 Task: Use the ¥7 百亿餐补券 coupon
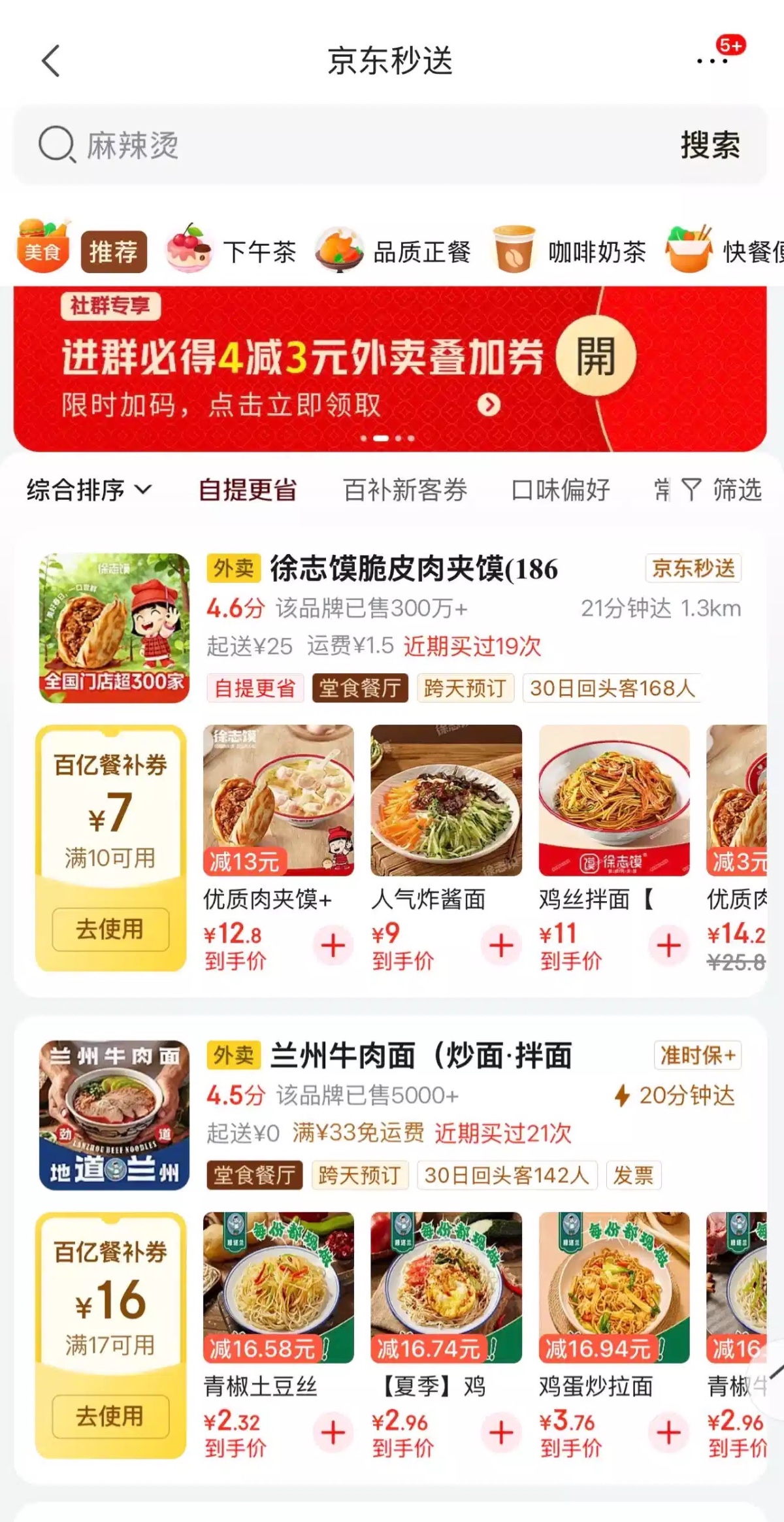tap(110, 929)
